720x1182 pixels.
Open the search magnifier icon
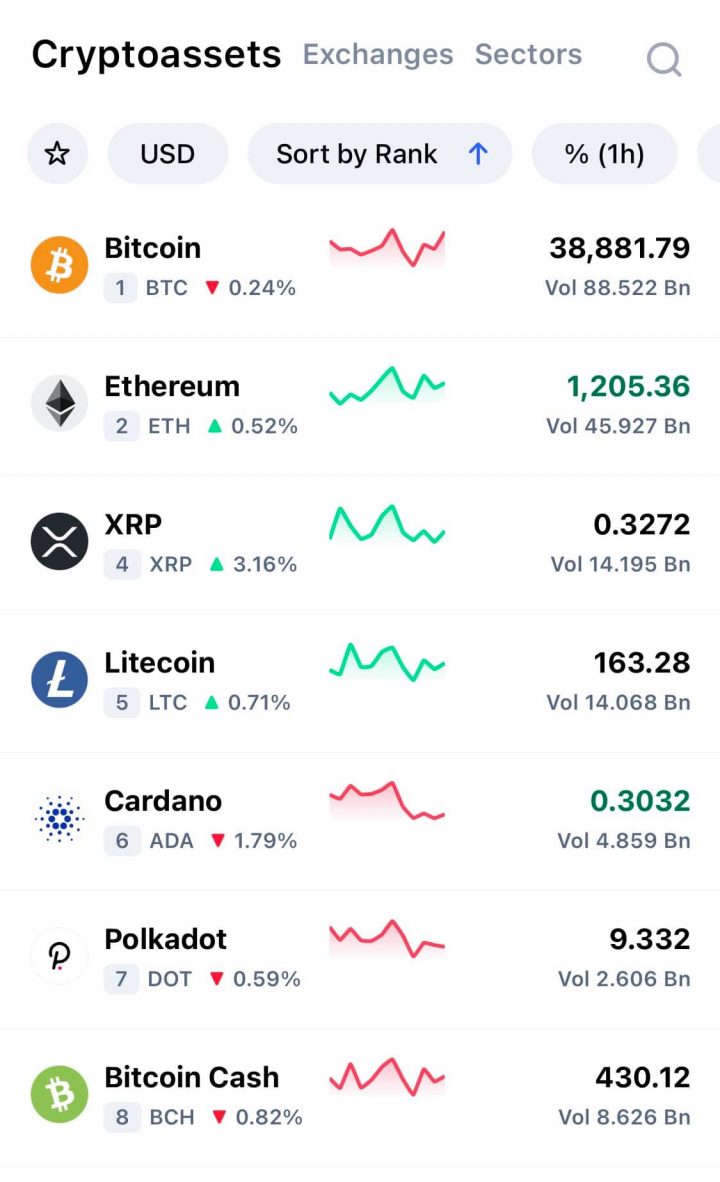pyautogui.click(x=664, y=59)
